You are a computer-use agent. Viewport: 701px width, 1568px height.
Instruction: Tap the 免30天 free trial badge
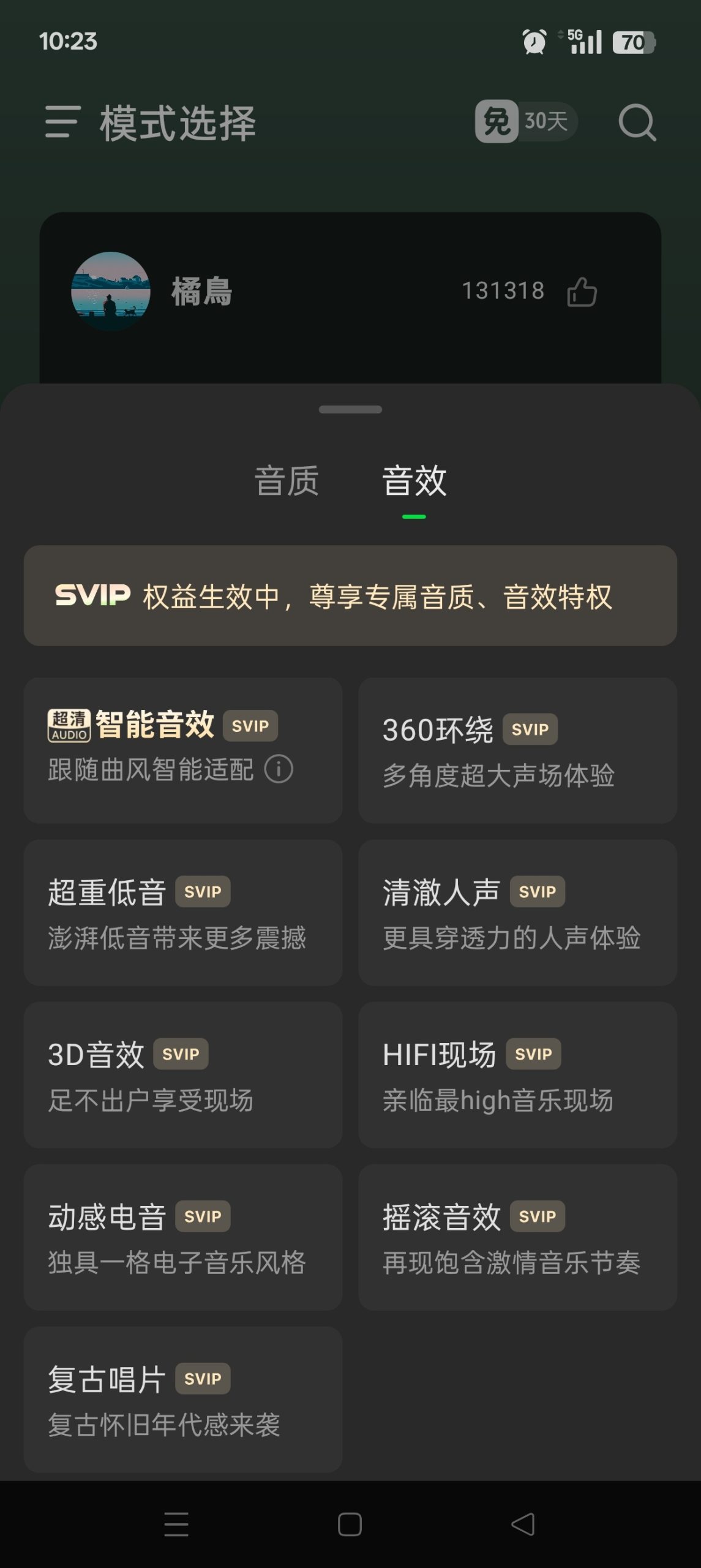coord(525,122)
